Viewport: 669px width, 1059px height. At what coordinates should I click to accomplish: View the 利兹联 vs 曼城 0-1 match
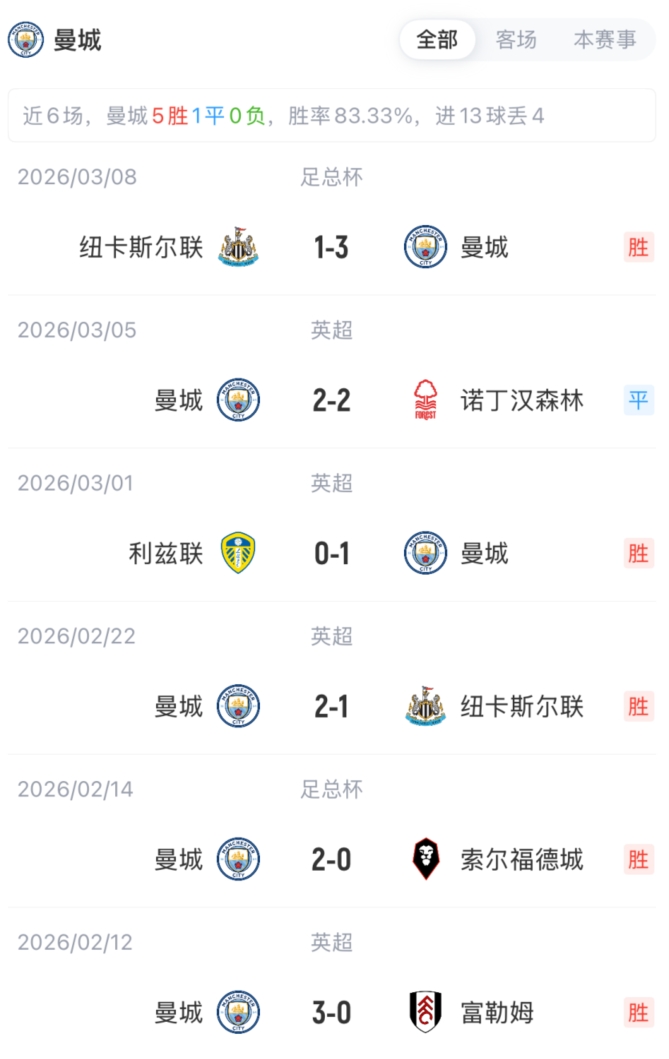point(332,553)
